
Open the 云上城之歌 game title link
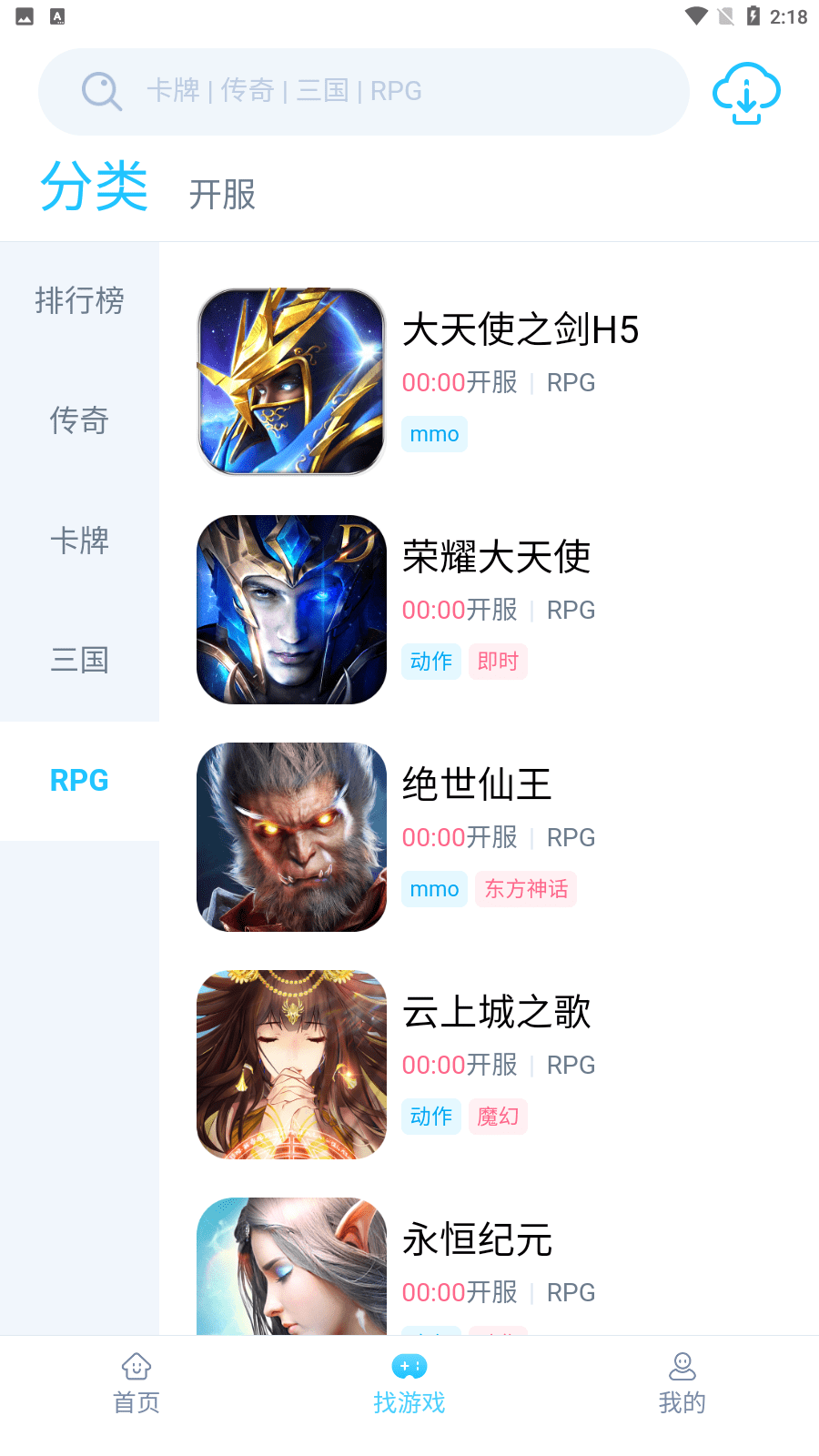pos(498,1012)
